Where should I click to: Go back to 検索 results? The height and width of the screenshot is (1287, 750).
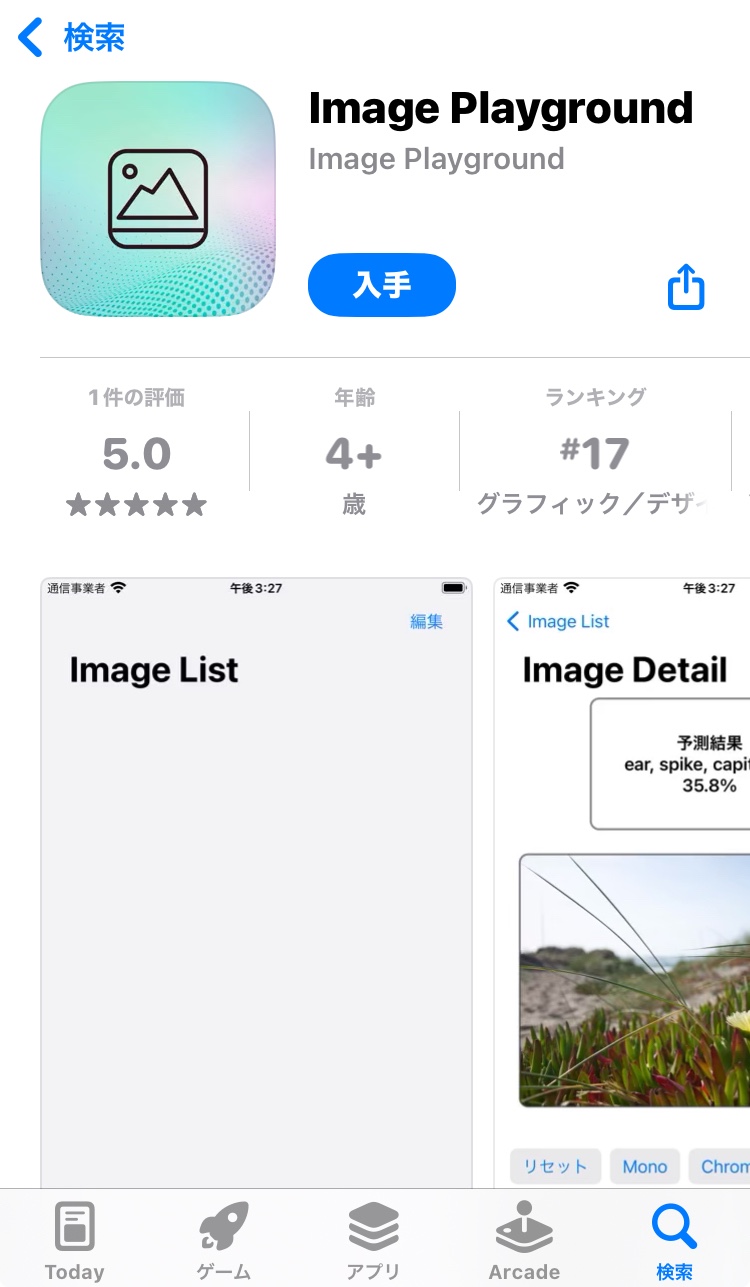(x=72, y=38)
